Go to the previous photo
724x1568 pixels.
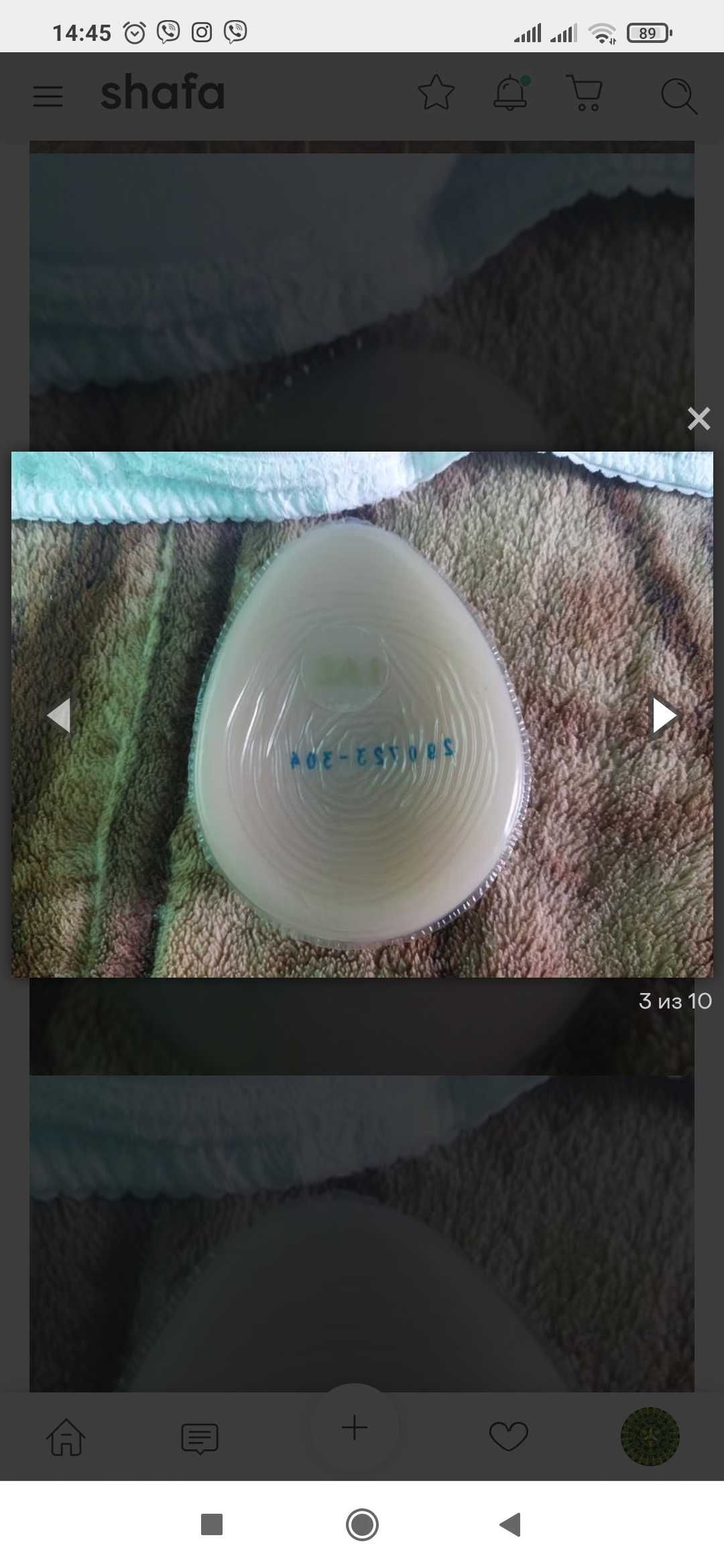click(x=59, y=716)
